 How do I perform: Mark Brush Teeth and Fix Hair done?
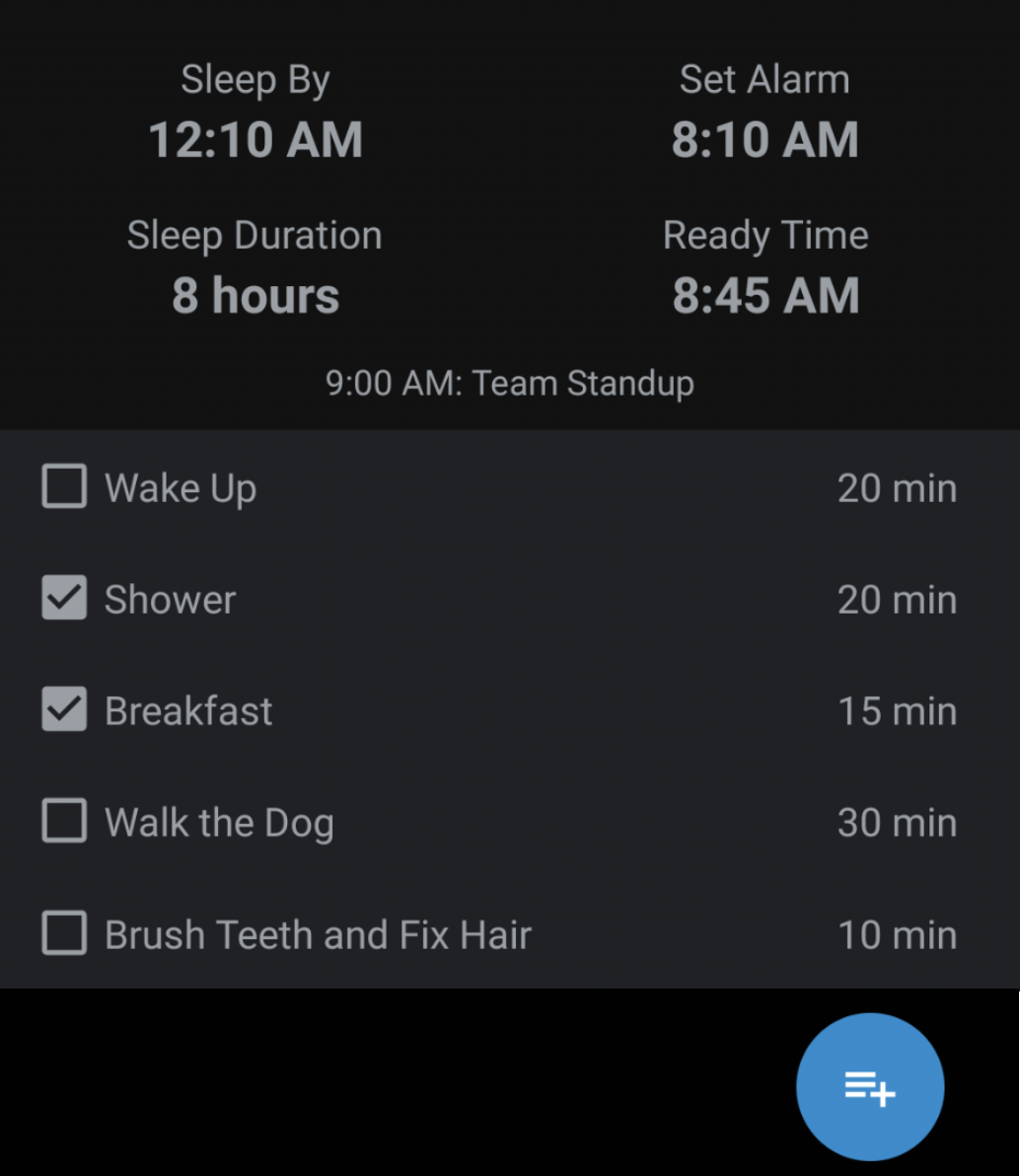[64, 933]
